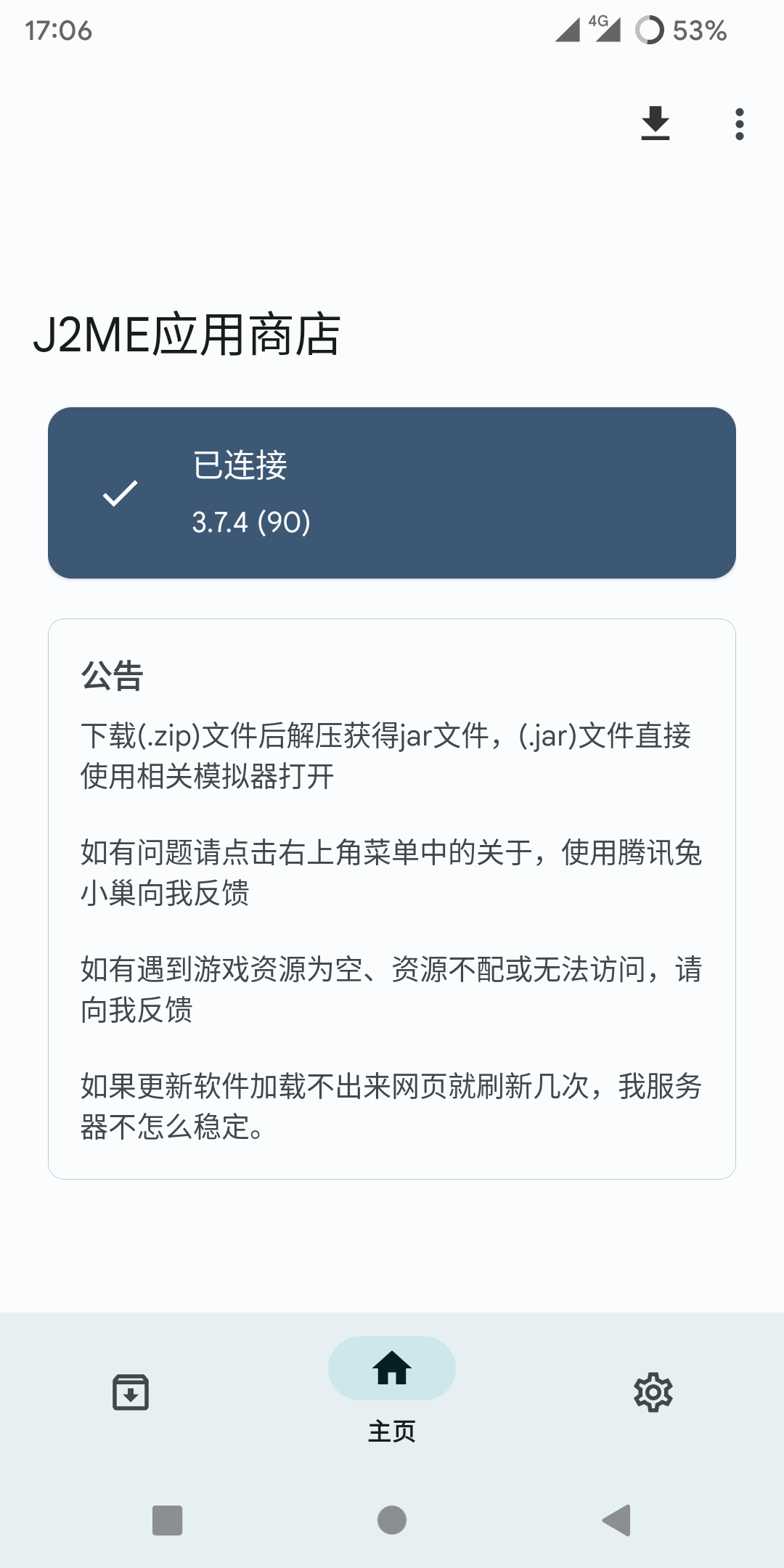Open recent apps with the square button
The height and width of the screenshot is (1568, 784).
167,1519
